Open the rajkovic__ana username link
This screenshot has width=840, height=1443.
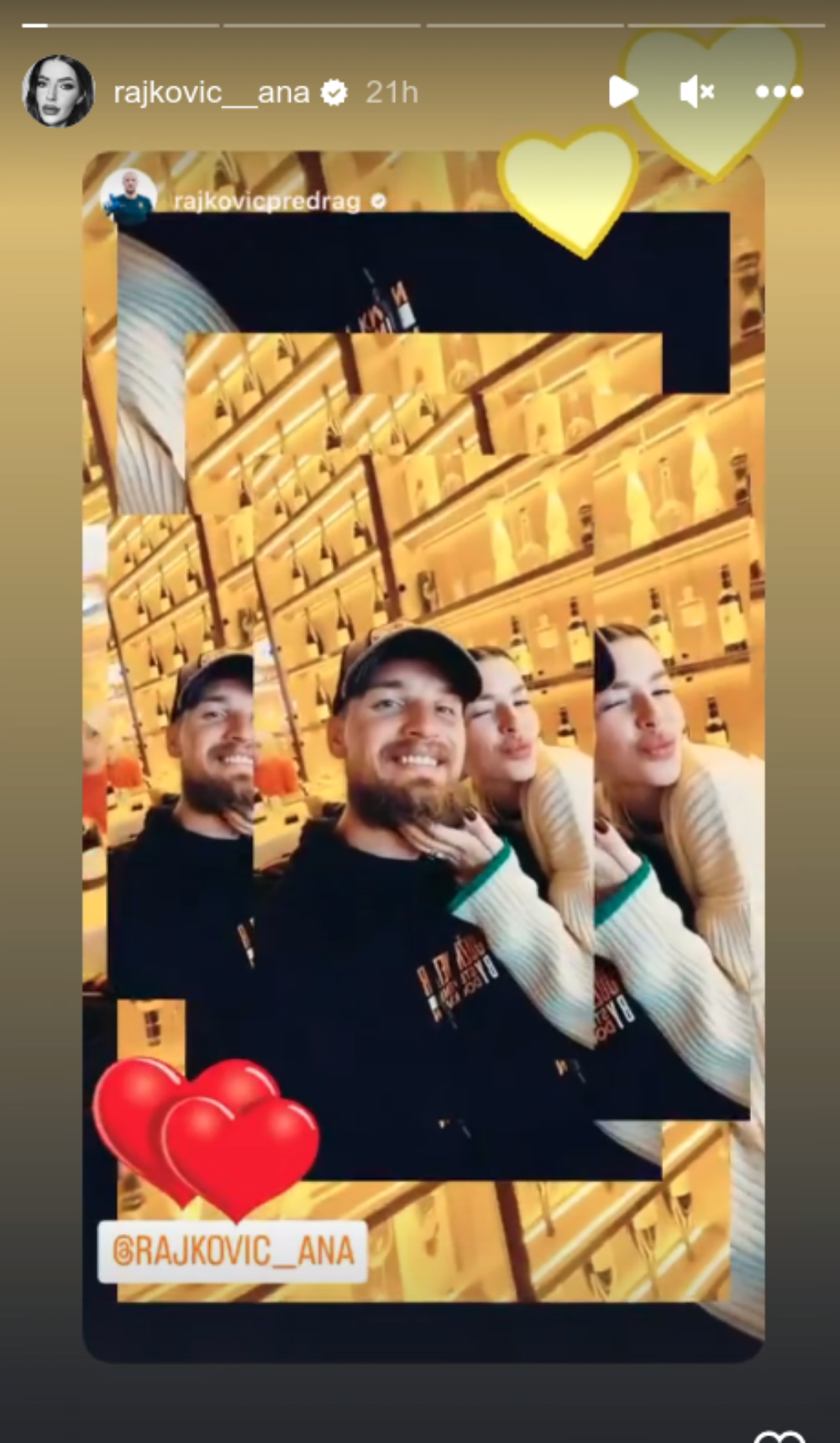tap(211, 92)
